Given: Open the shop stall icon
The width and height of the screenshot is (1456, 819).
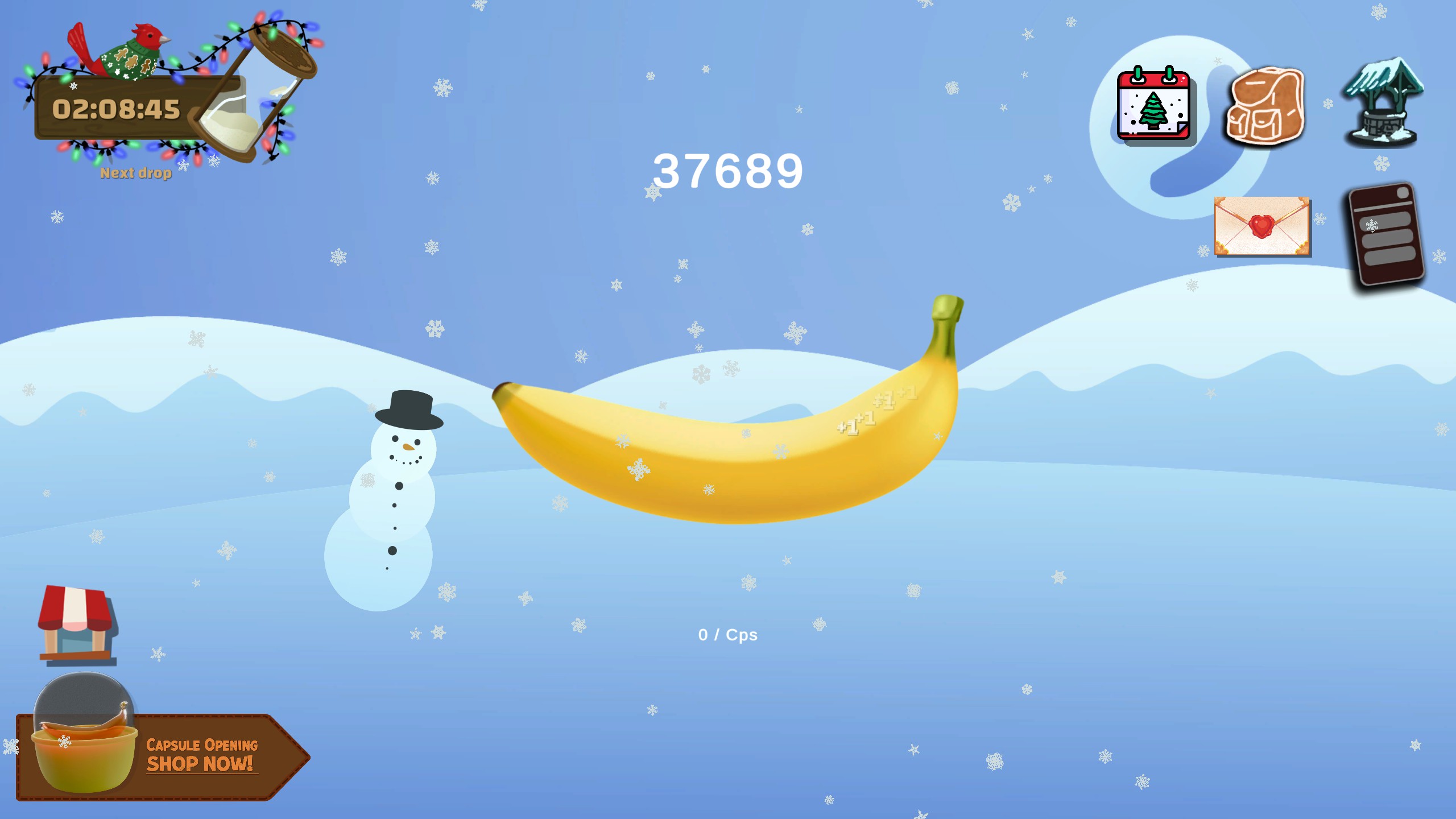Looking at the screenshot, I should pyautogui.click(x=76, y=624).
